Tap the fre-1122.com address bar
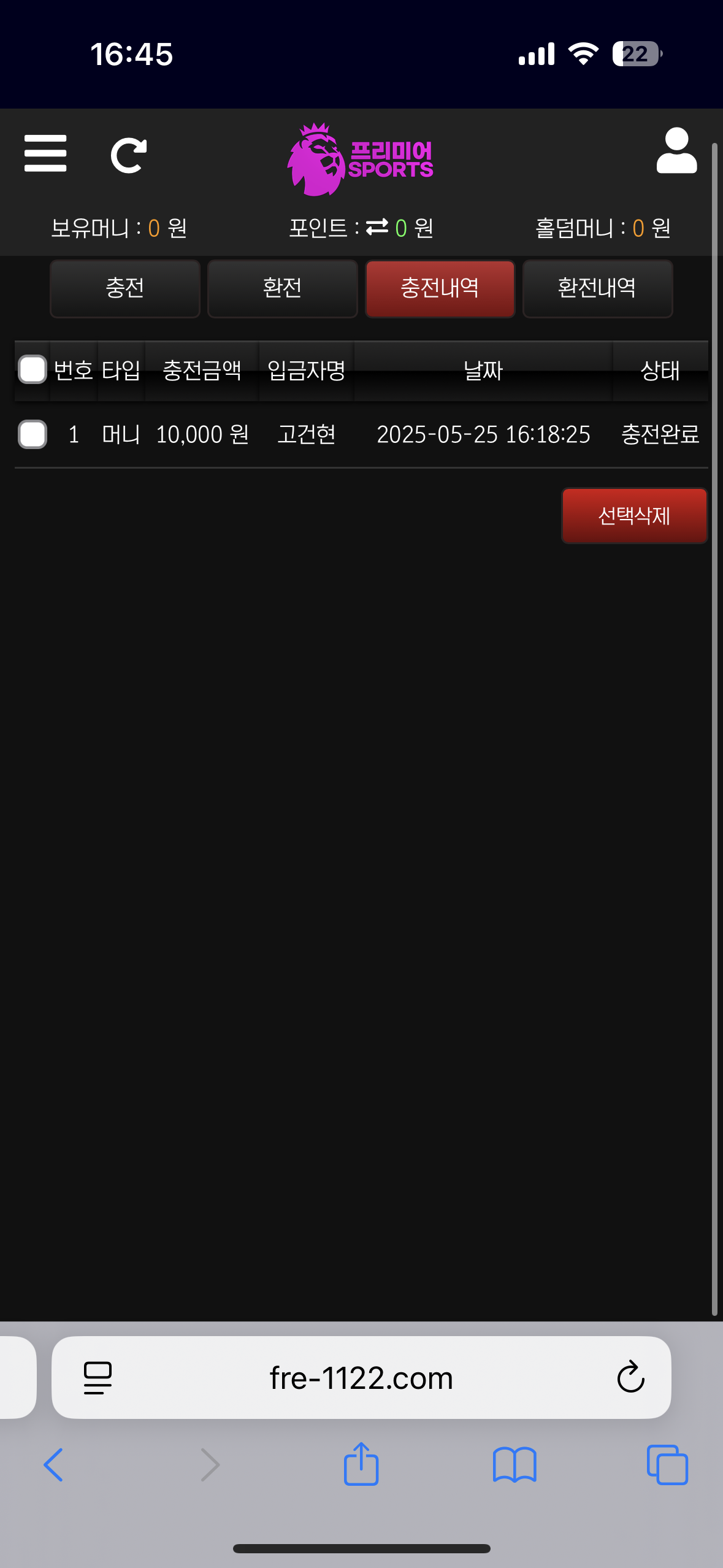The width and height of the screenshot is (723, 1568). (361, 1378)
